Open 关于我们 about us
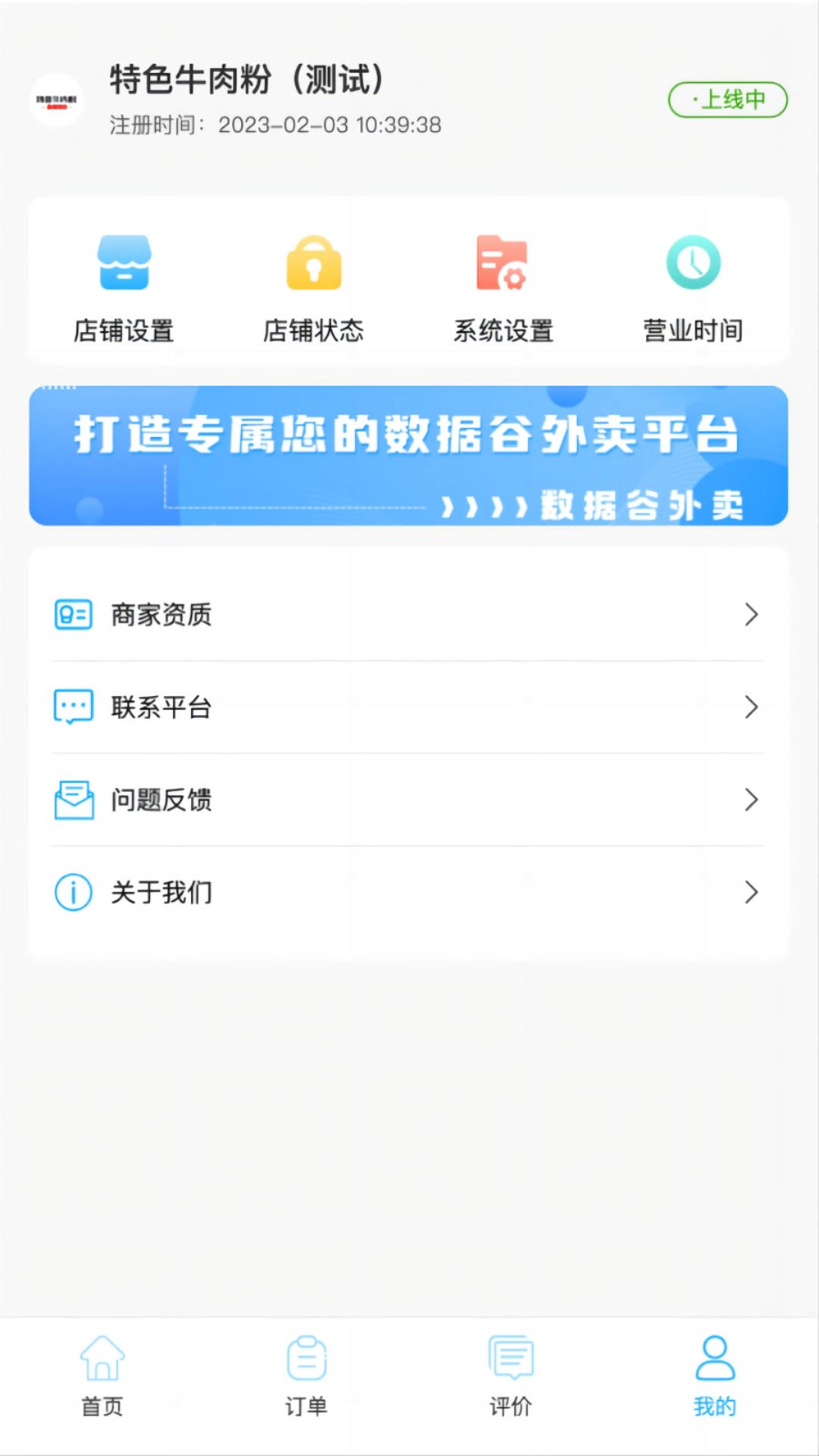The image size is (819, 1456). [408, 893]
